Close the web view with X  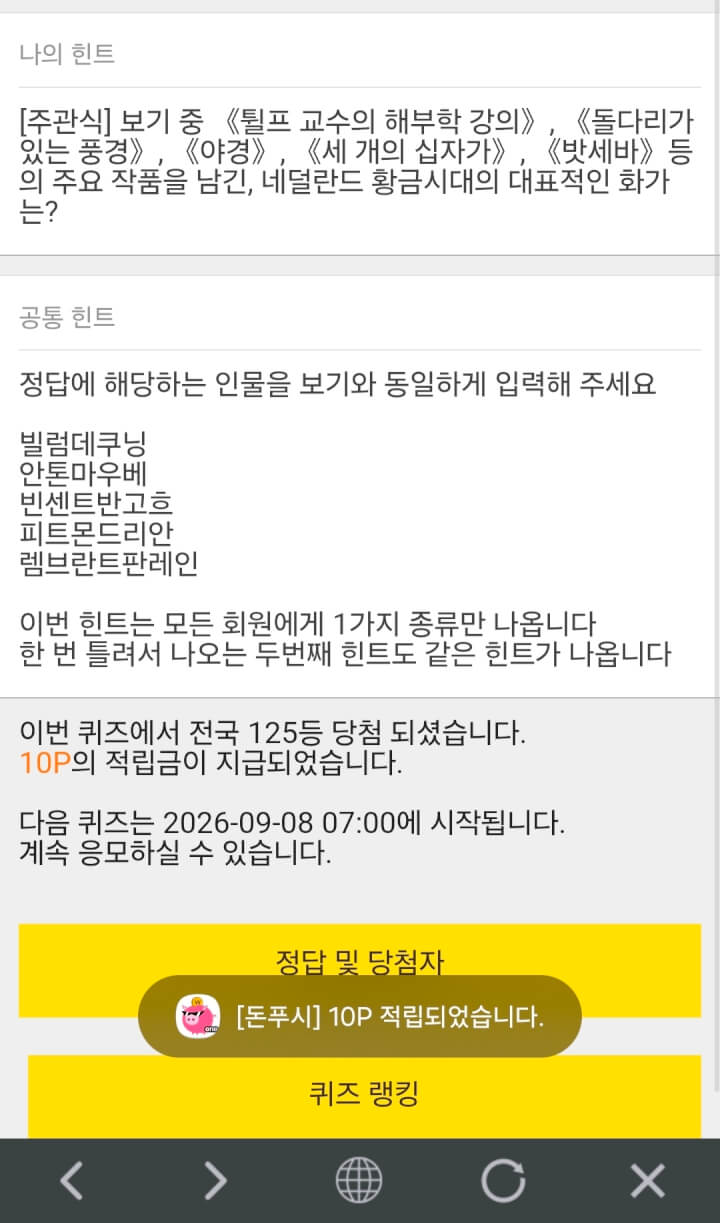click(x=647, y=1181)
